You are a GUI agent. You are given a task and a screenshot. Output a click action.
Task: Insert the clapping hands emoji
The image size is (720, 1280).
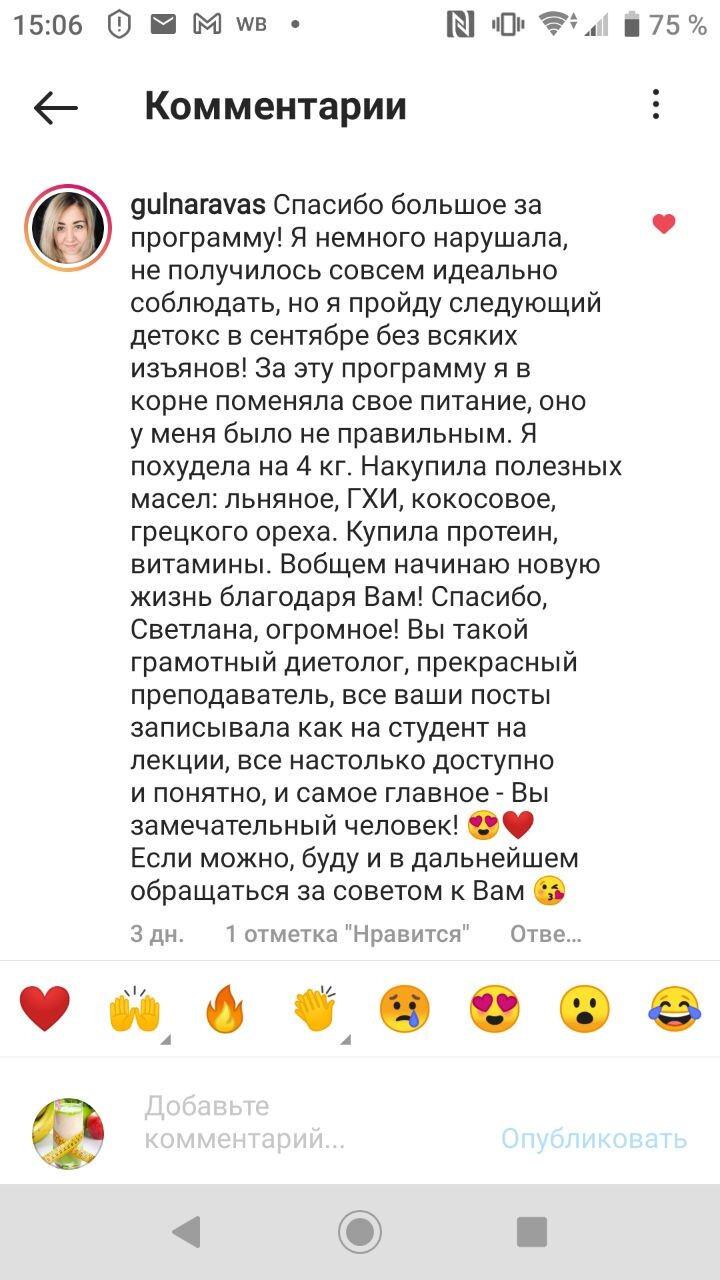click(314, 1008)
